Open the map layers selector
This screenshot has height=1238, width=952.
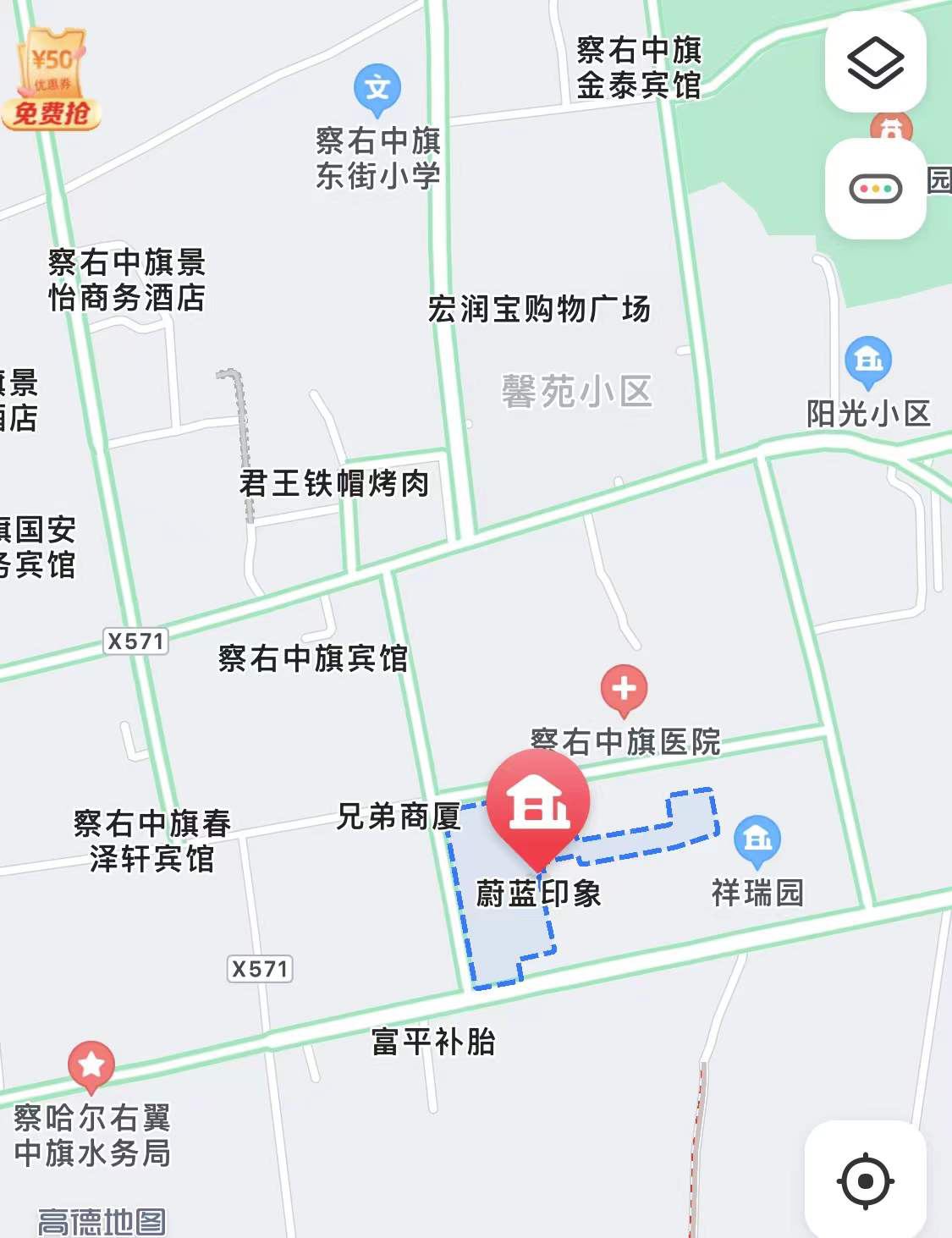click(x=875, y=63)
